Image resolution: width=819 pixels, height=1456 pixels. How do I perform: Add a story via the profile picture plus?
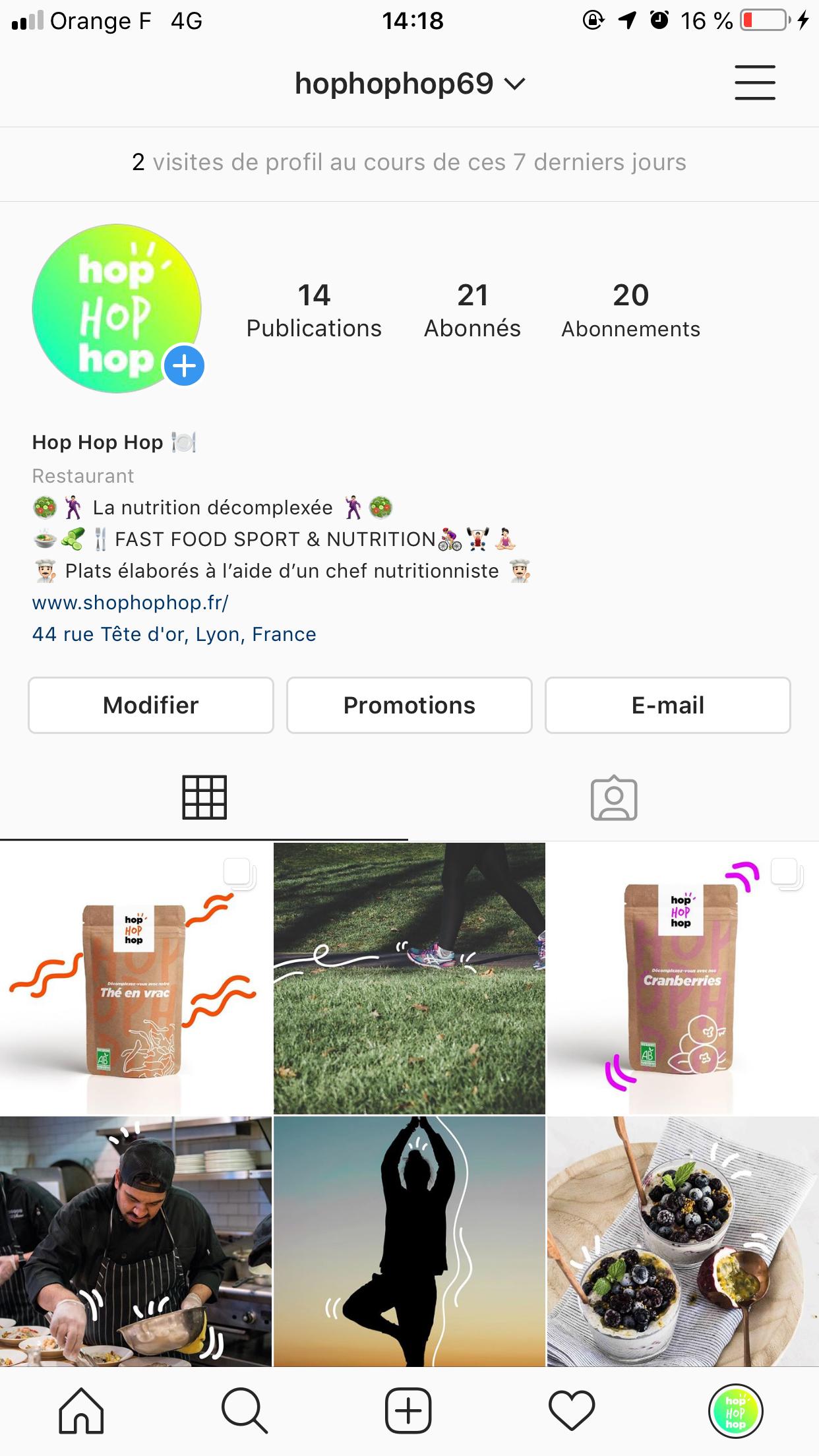[184, 366]
